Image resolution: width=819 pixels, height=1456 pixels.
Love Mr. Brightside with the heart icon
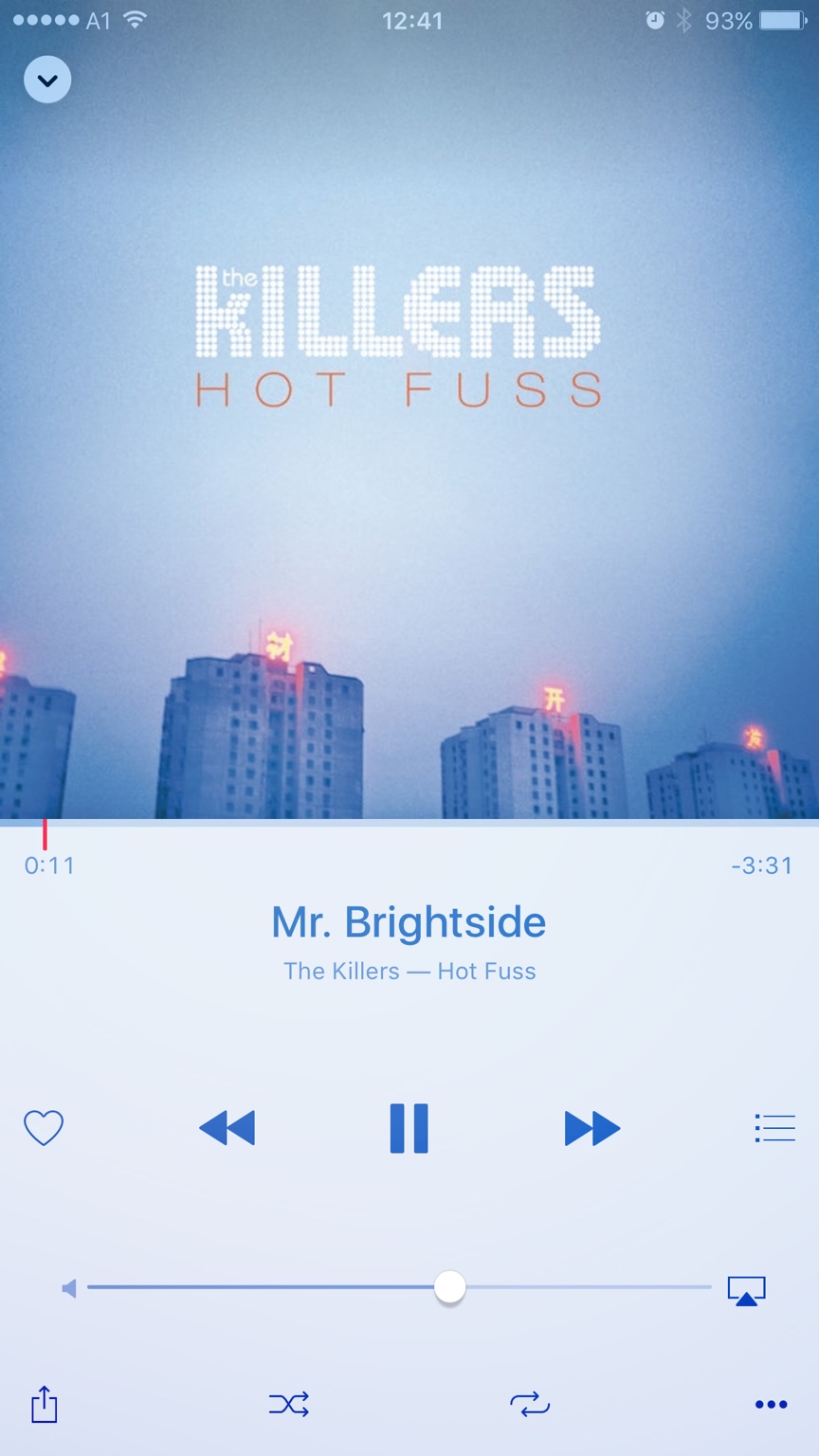pos(44,1128)
